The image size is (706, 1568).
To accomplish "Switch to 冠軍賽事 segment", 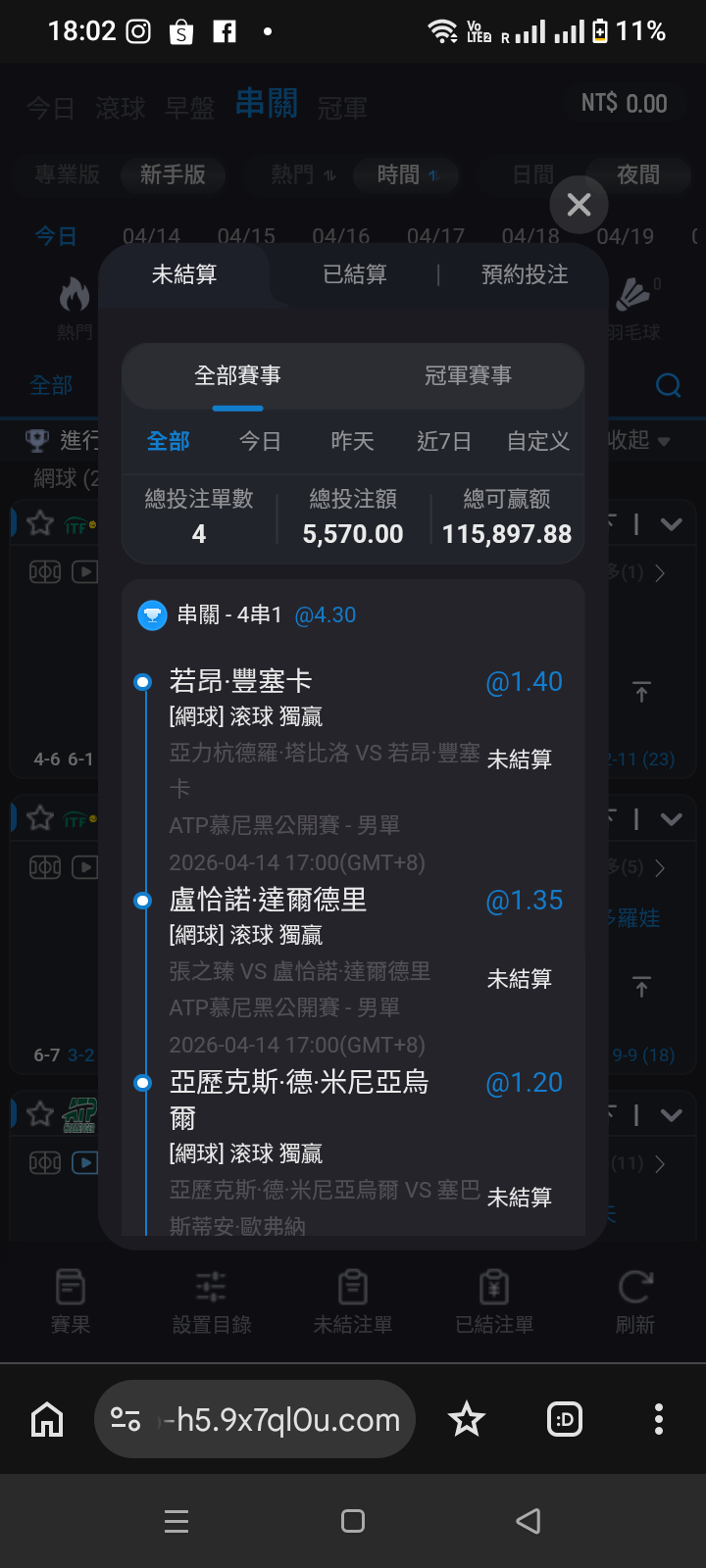I will point(468,375).
